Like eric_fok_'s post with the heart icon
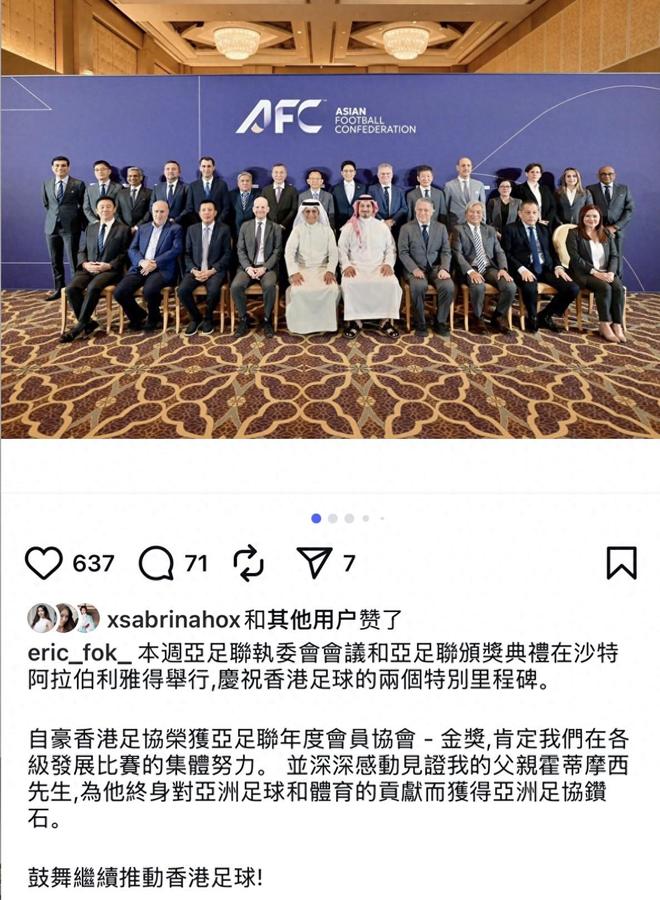This screenshot has height=900, width=660. coord(43,563)
